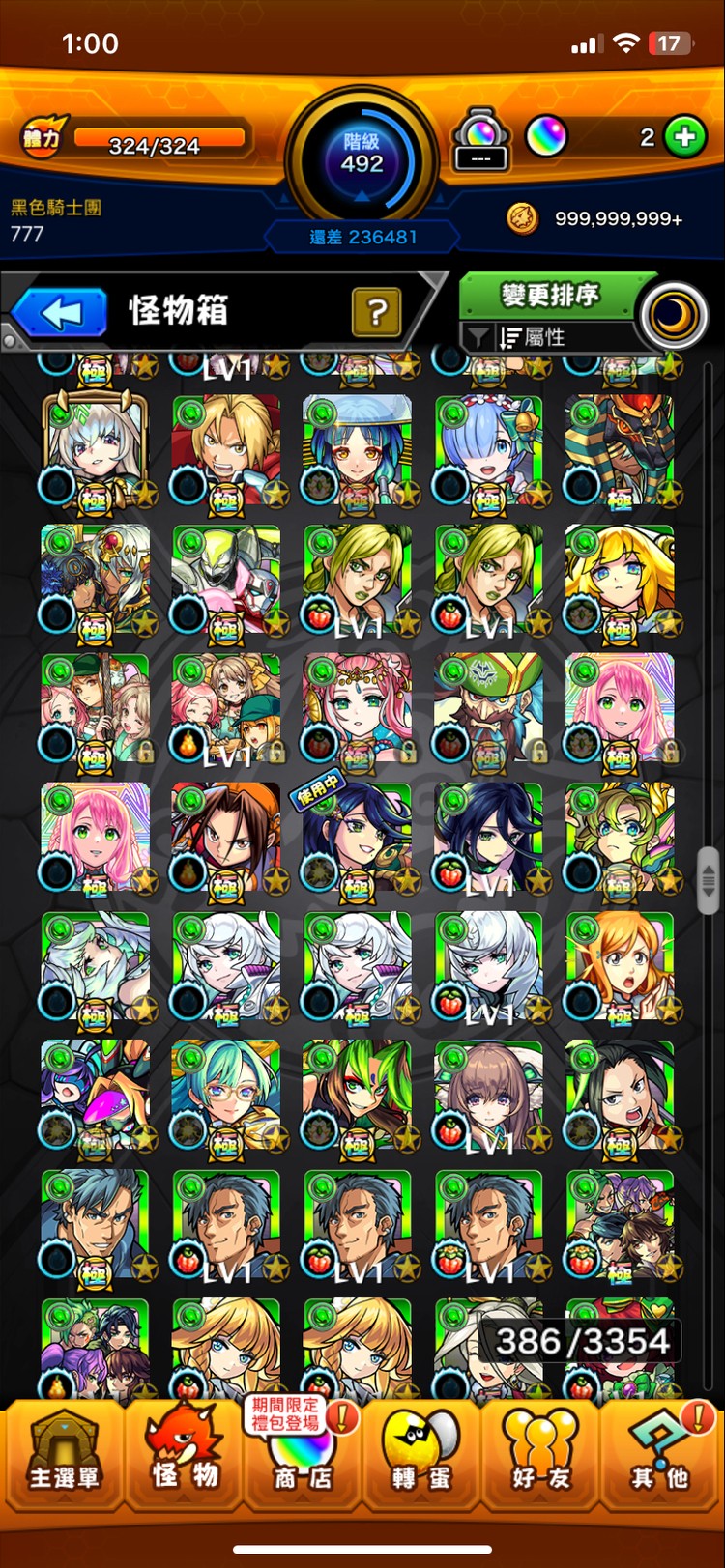Add orbs with the green plus
The width and height of the screenshot is (725, 1568).
click(685, 138)
